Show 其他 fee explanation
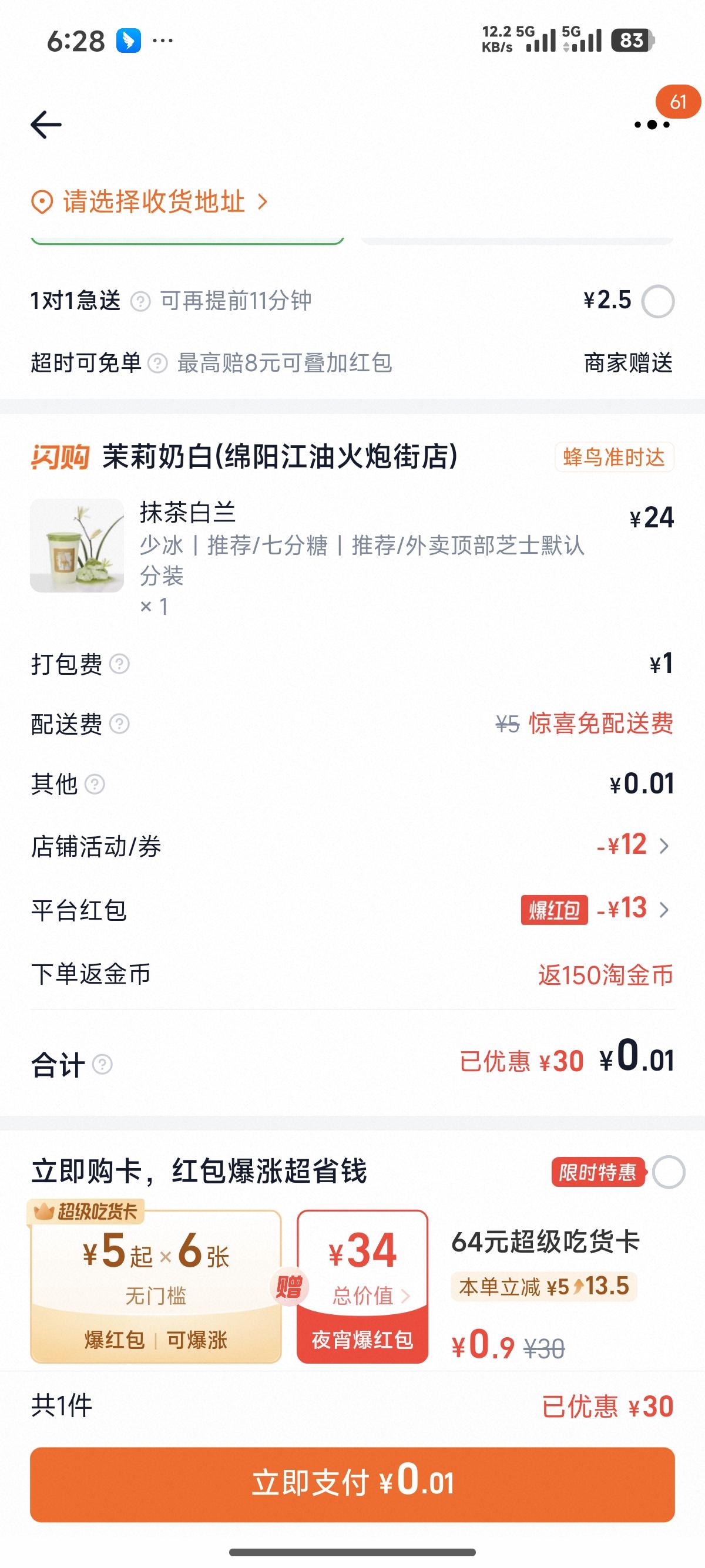Screen dimensions: 705x1568 (95, 785)
